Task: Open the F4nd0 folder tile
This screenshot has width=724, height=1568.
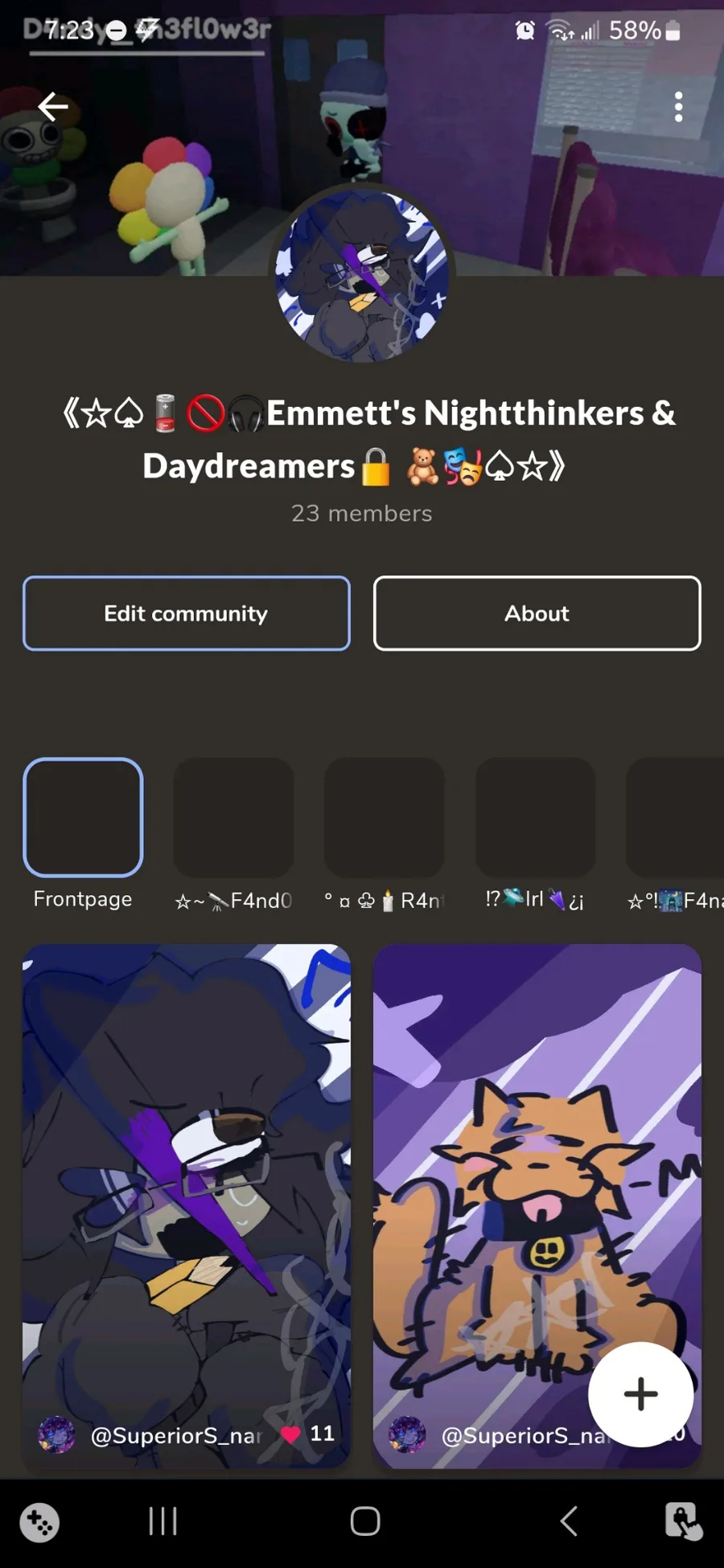Action: click(233, 817)
